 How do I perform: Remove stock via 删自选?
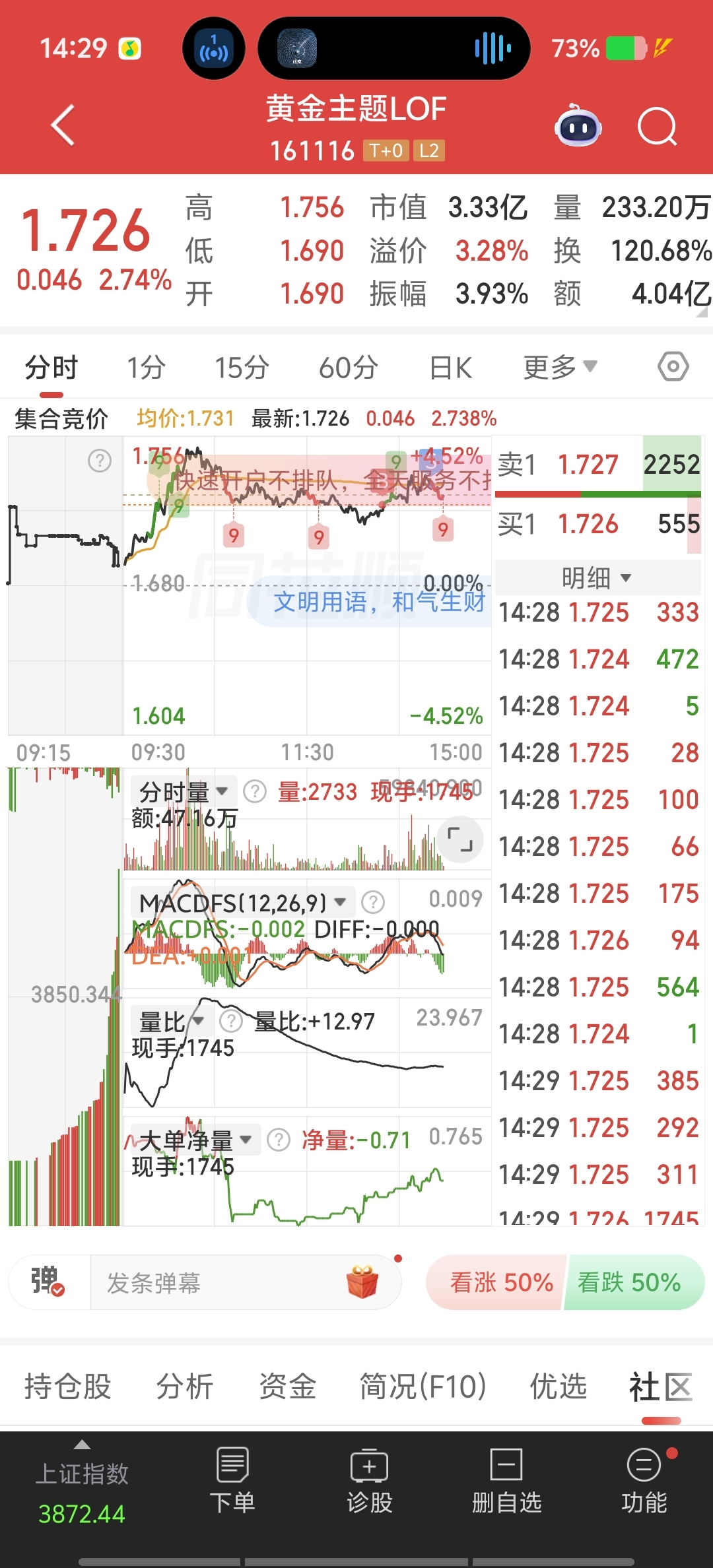click(x=506, y=1481)
